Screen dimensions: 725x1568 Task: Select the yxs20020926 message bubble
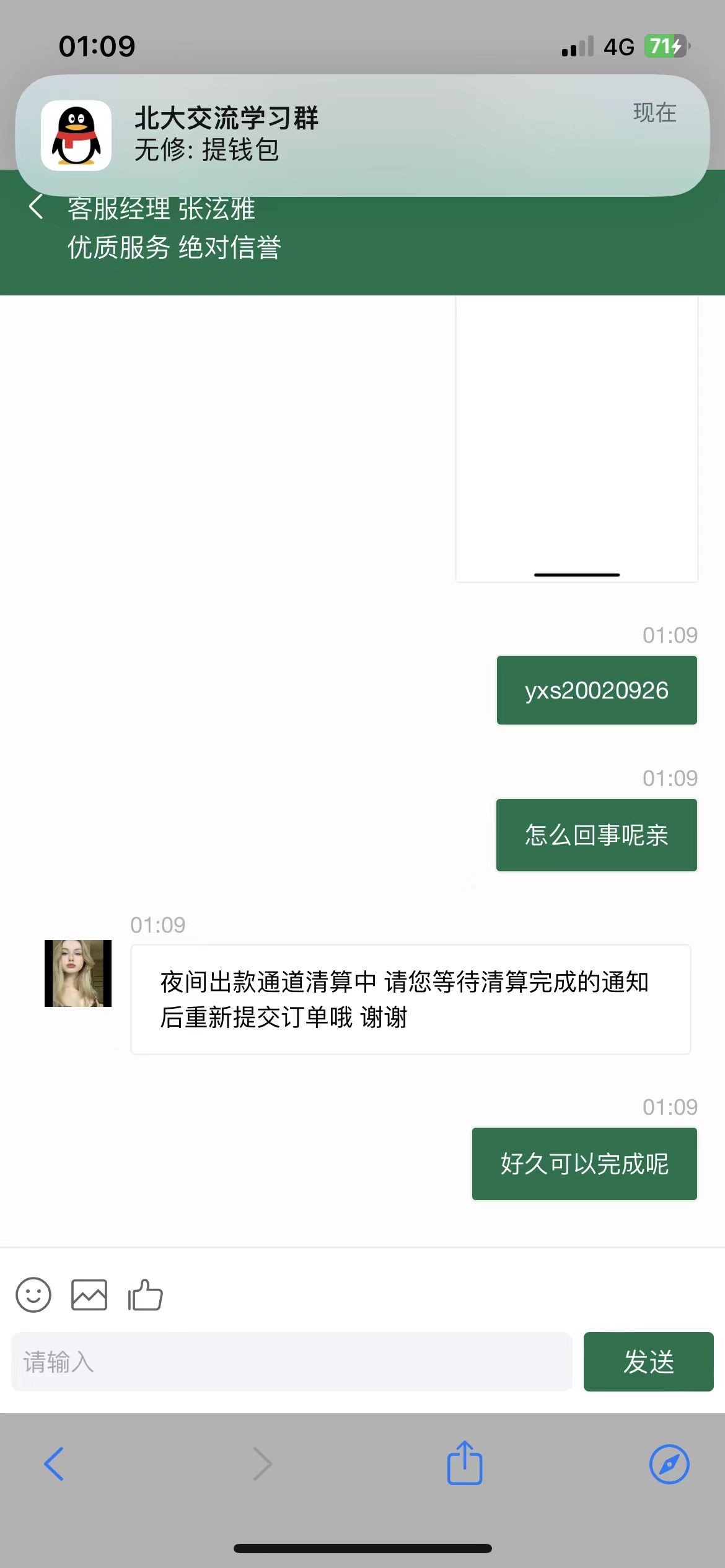(x=596, y=689)
